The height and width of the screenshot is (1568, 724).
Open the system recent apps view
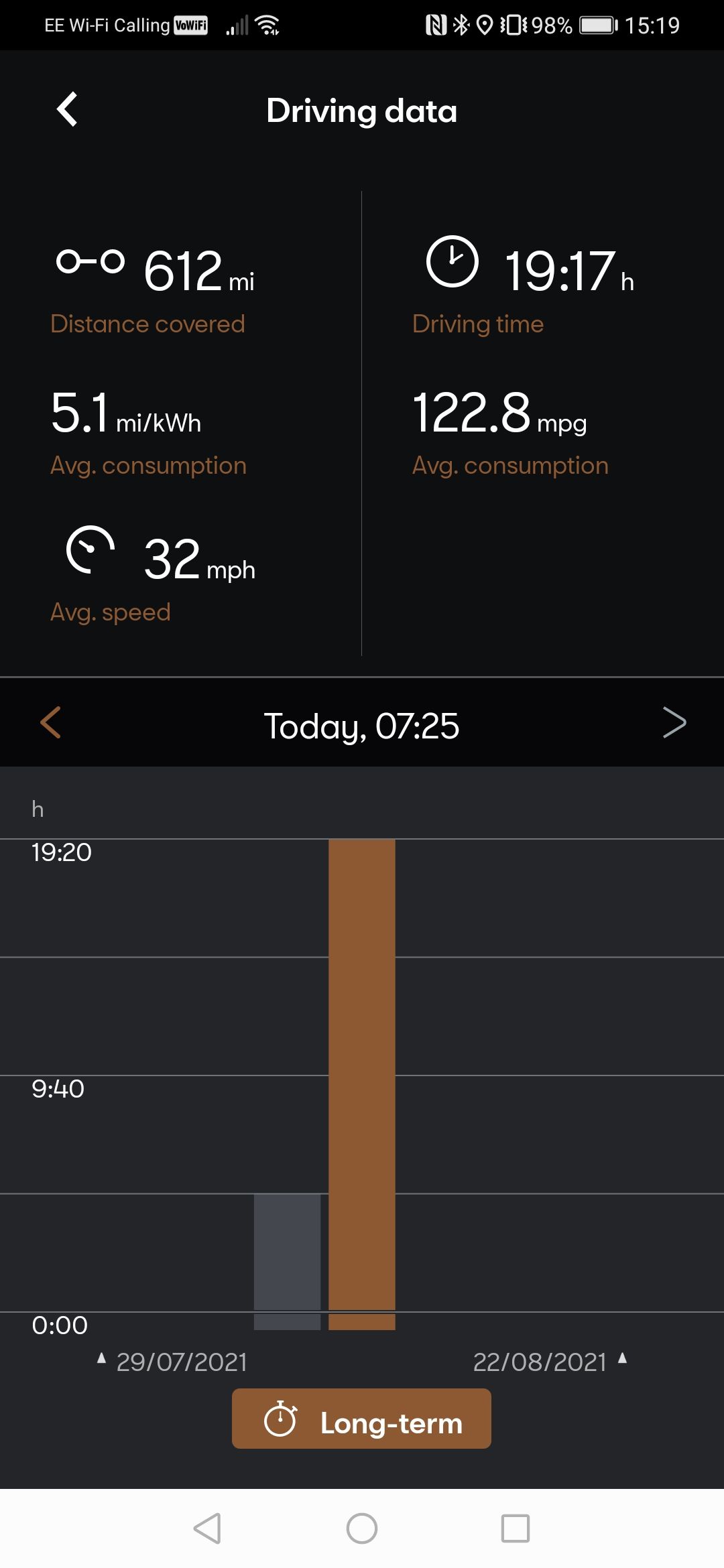click(x=516, y=1528)
